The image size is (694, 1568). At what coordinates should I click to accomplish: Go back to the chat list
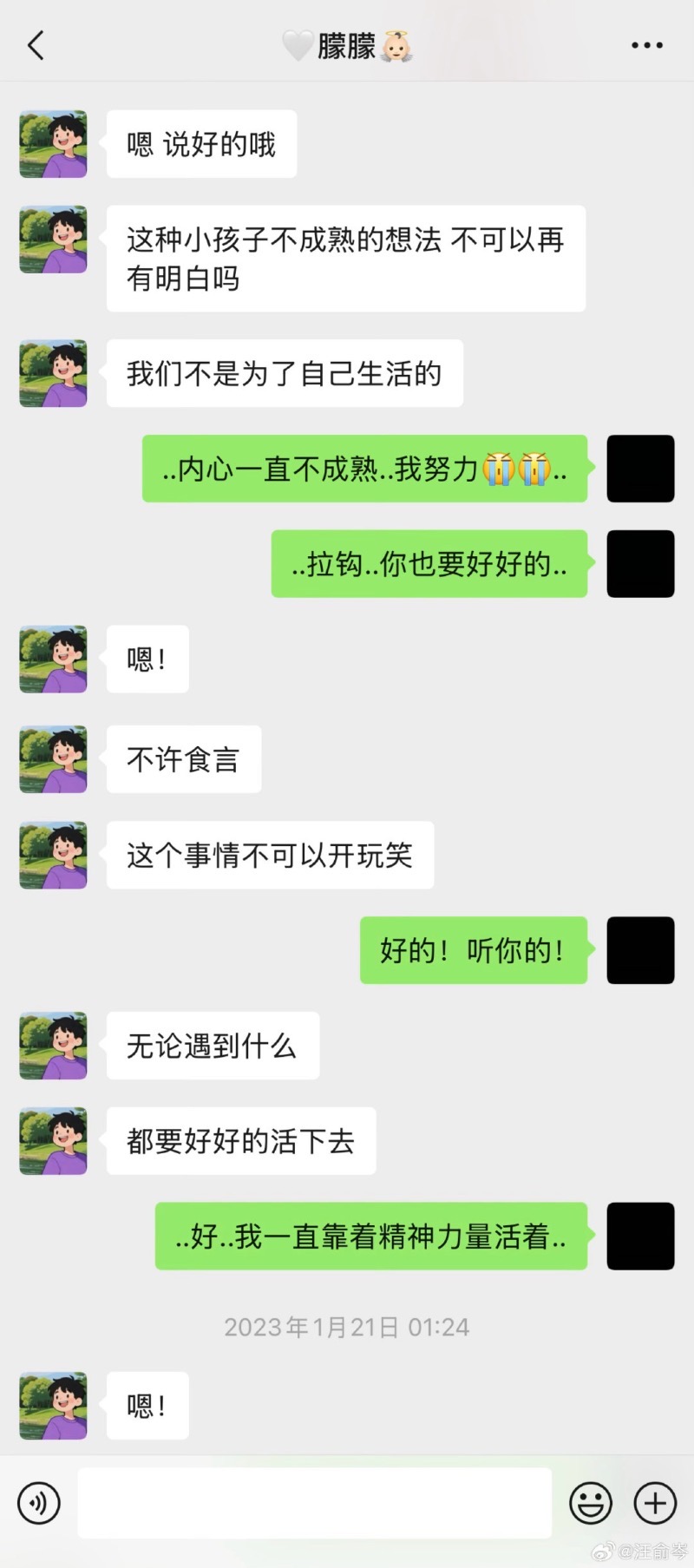point(36,45)
